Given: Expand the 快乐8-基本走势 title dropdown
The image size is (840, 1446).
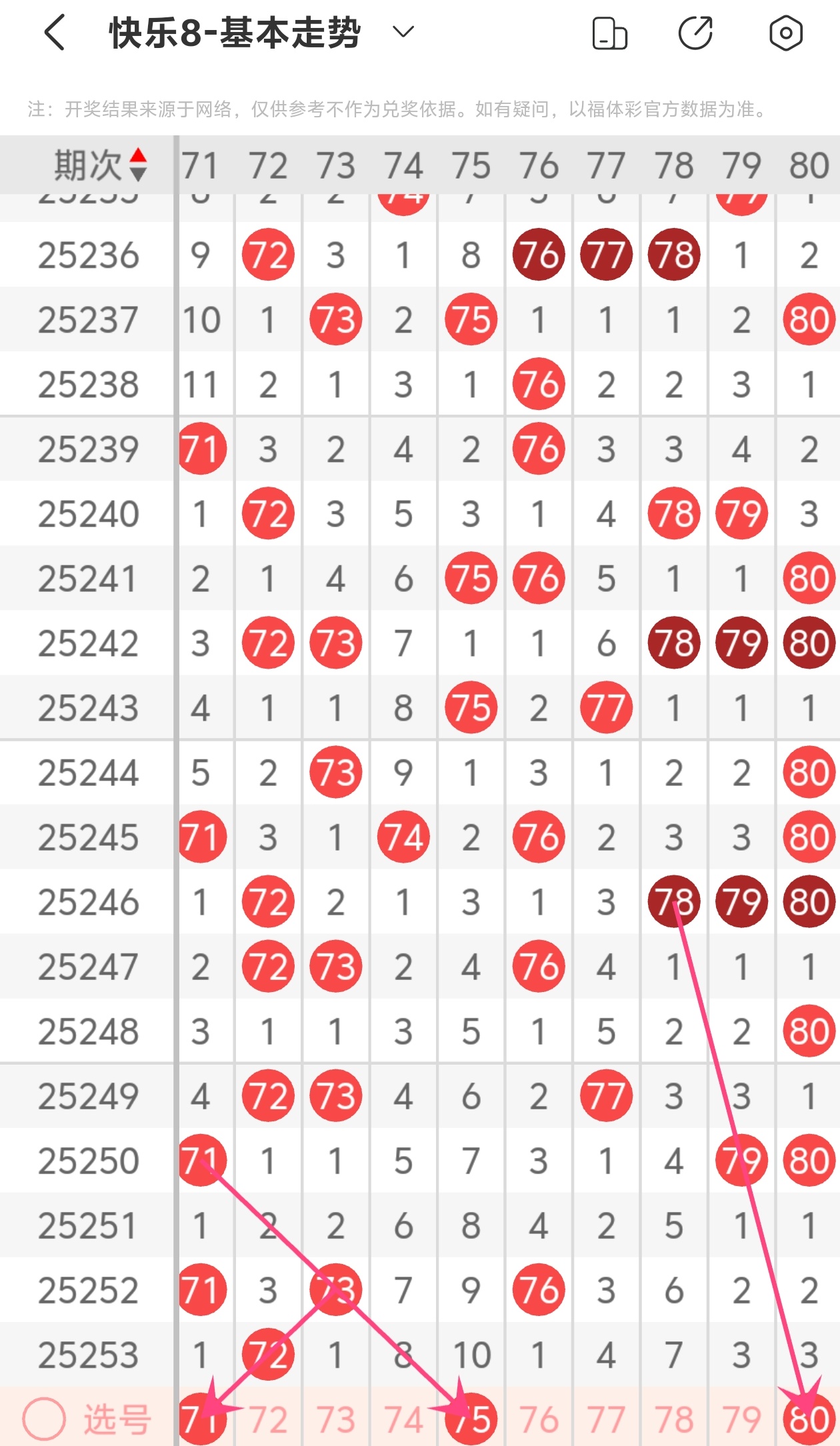Looking at the screenshot, I should (403, 32).
